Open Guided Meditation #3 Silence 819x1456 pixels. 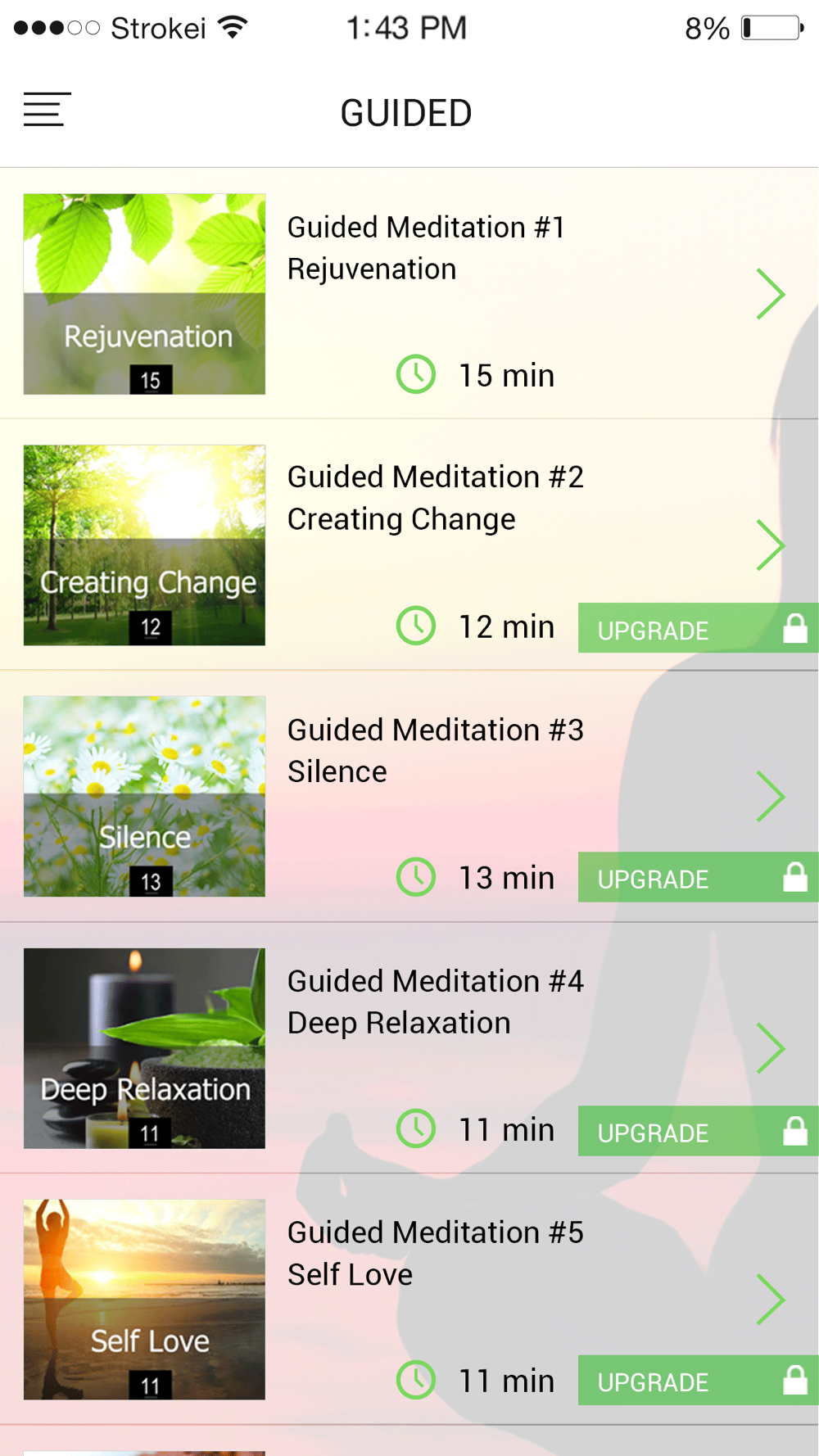pyautogui.click(x=409, y=796)
